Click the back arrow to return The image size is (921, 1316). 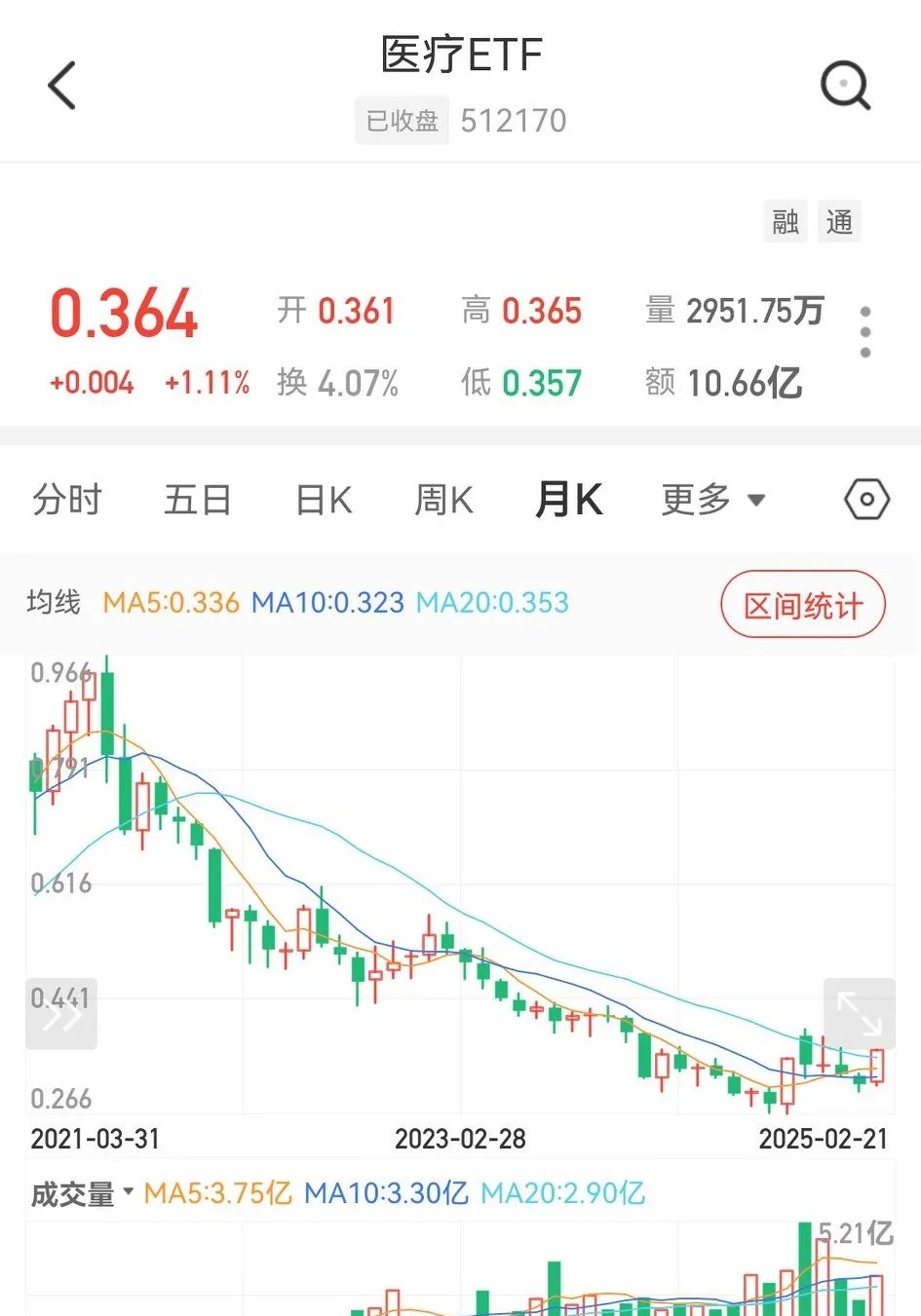[x=61, y=85]
